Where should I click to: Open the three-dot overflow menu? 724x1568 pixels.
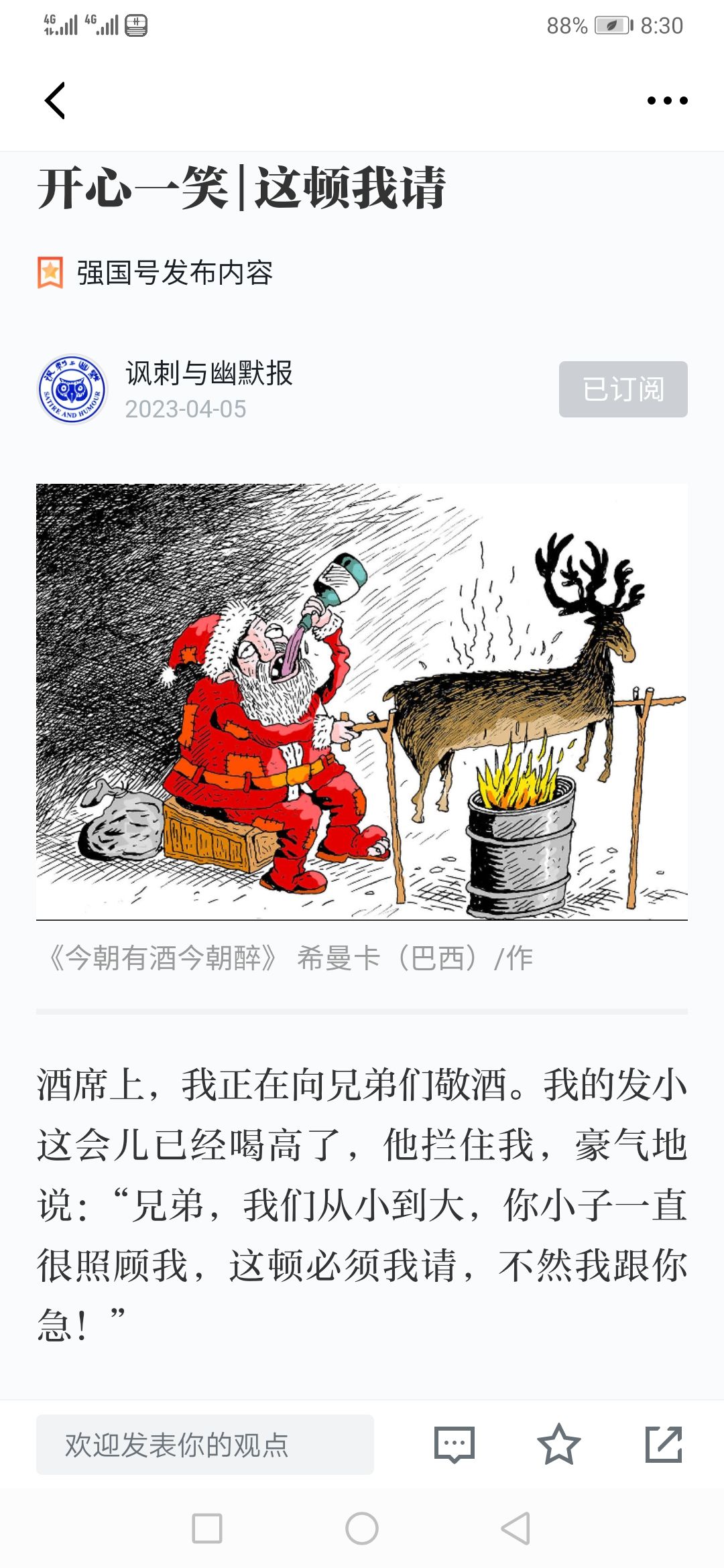[x=667, y=101]
